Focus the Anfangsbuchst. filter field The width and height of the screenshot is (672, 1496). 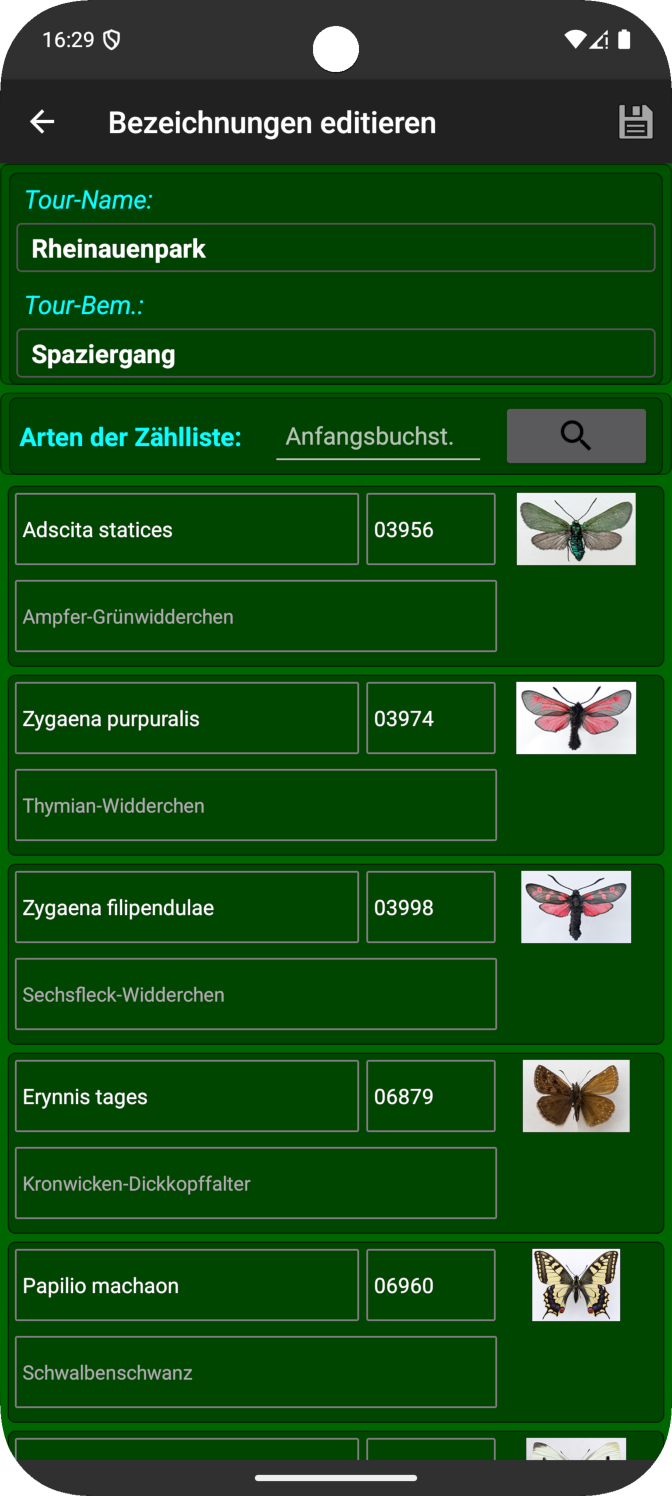pos(377,437)
